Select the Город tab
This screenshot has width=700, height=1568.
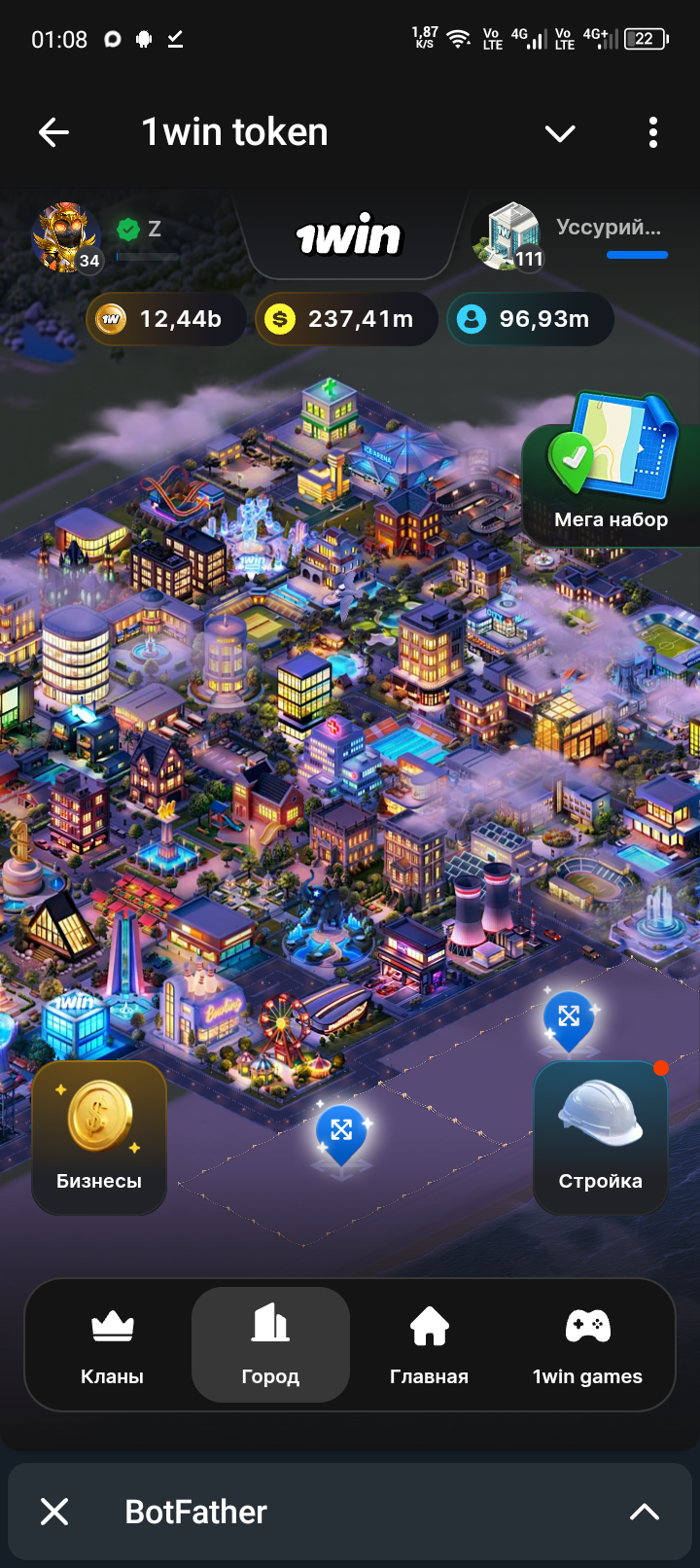[270, 1345]
